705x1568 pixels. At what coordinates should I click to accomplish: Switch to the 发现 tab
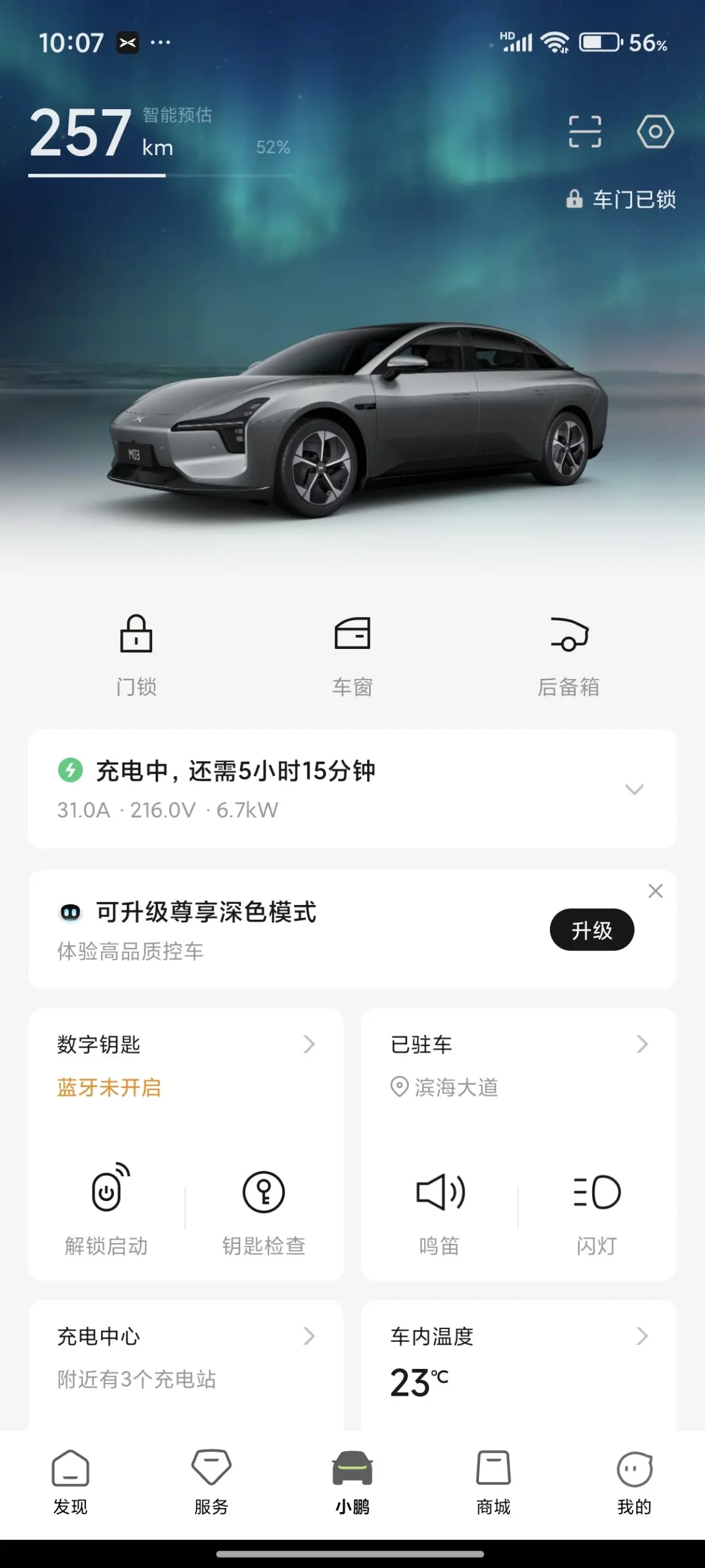click(70, 1482)
